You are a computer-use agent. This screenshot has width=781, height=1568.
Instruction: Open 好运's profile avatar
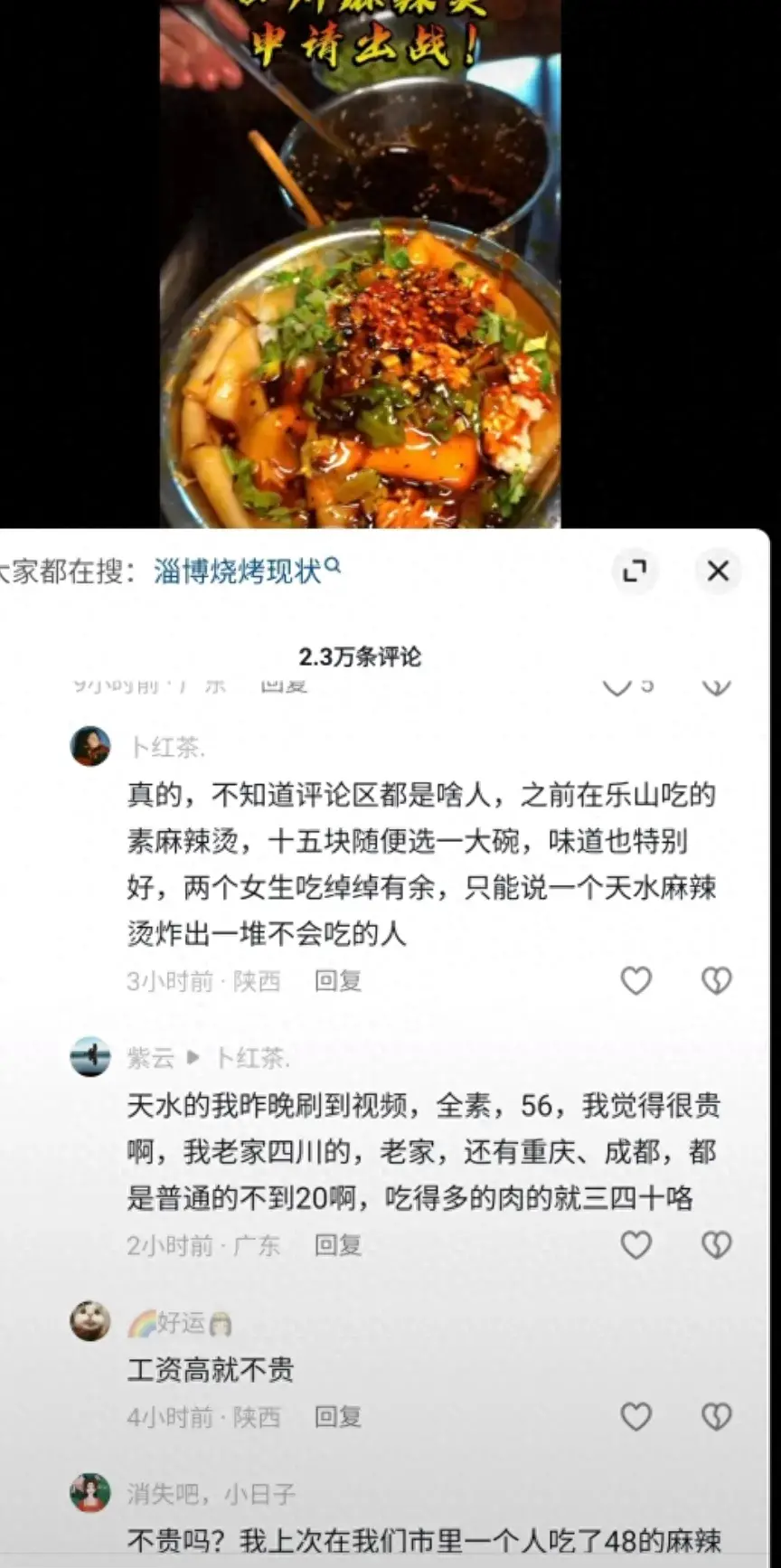[x=90, y=1321]
